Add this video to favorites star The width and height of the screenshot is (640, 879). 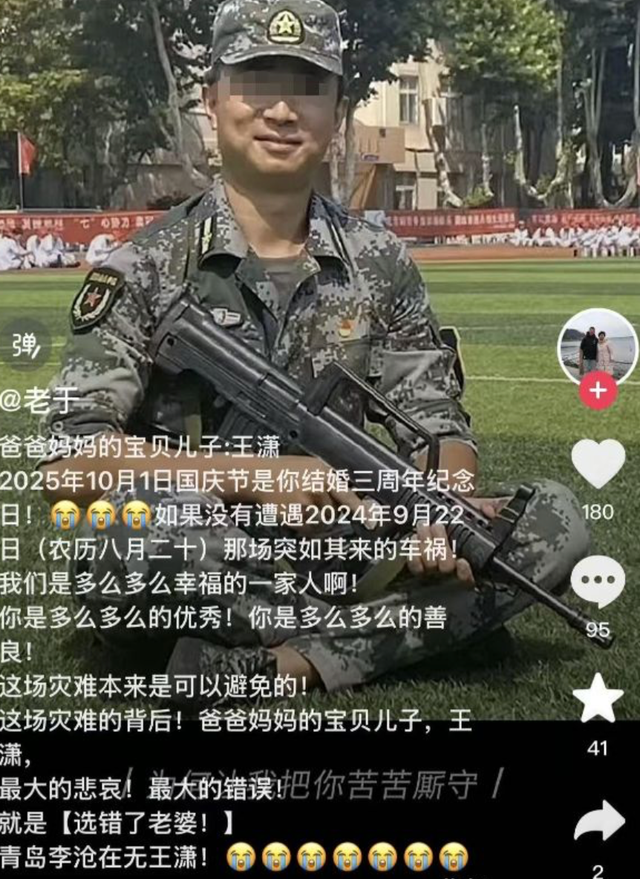click(x=598, y=698)
